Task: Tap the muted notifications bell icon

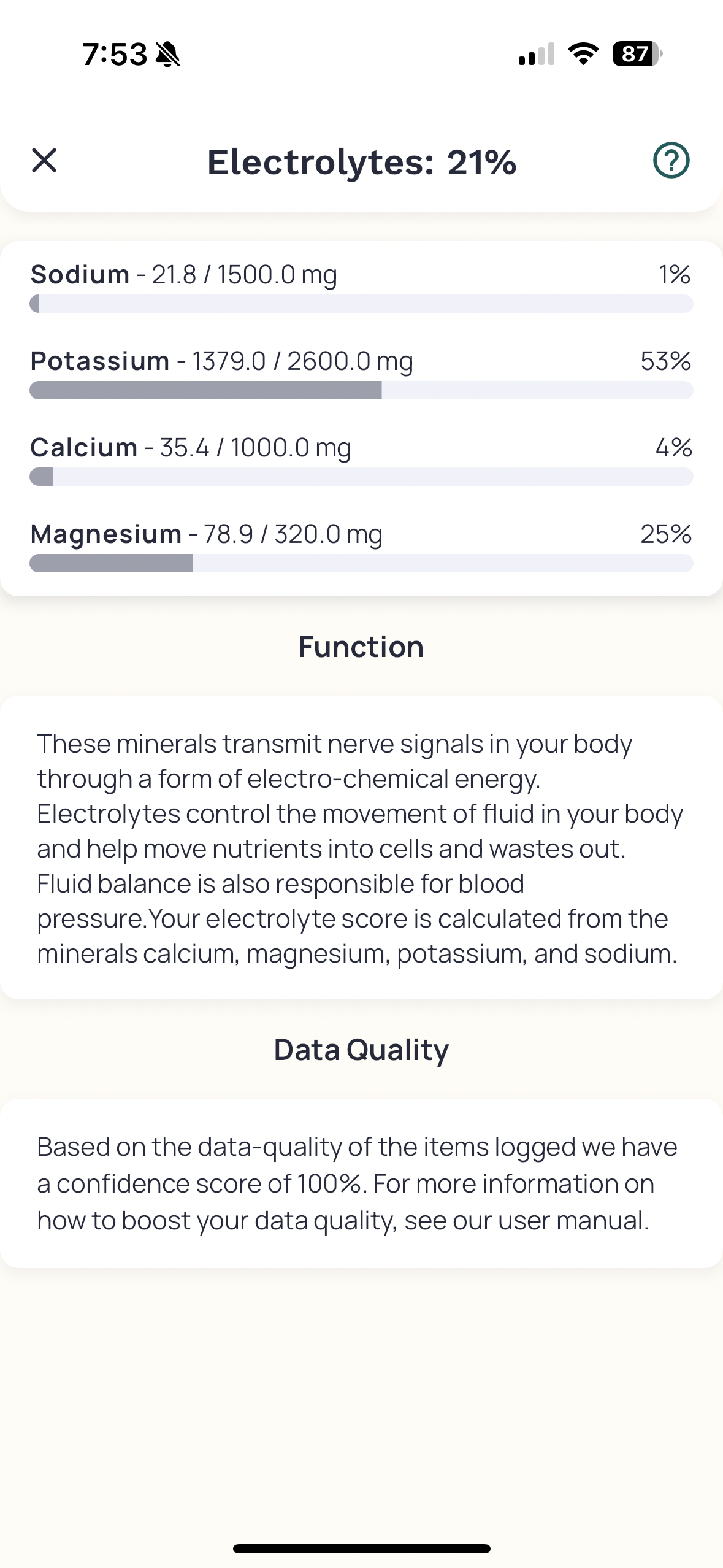Action: pos(167,55)
